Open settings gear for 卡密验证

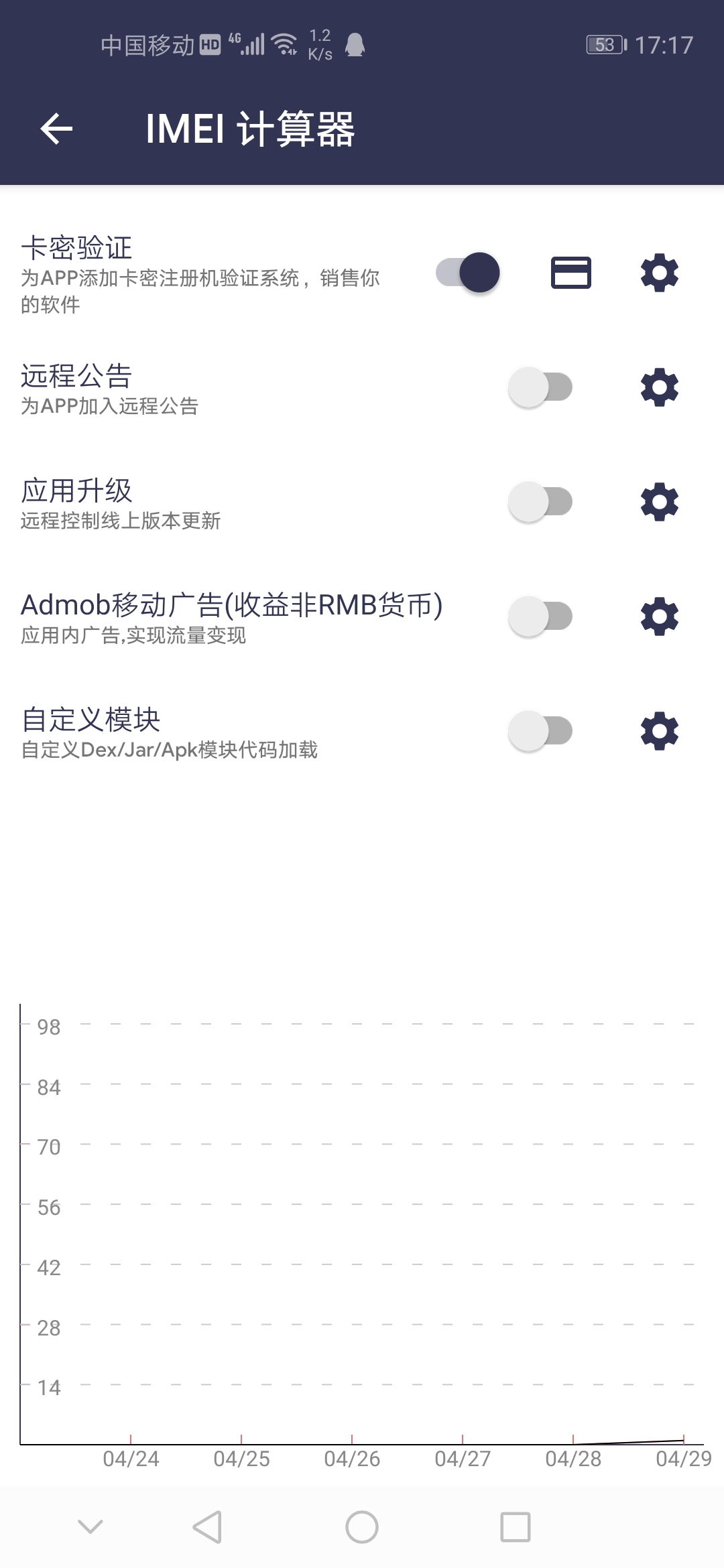660,273
